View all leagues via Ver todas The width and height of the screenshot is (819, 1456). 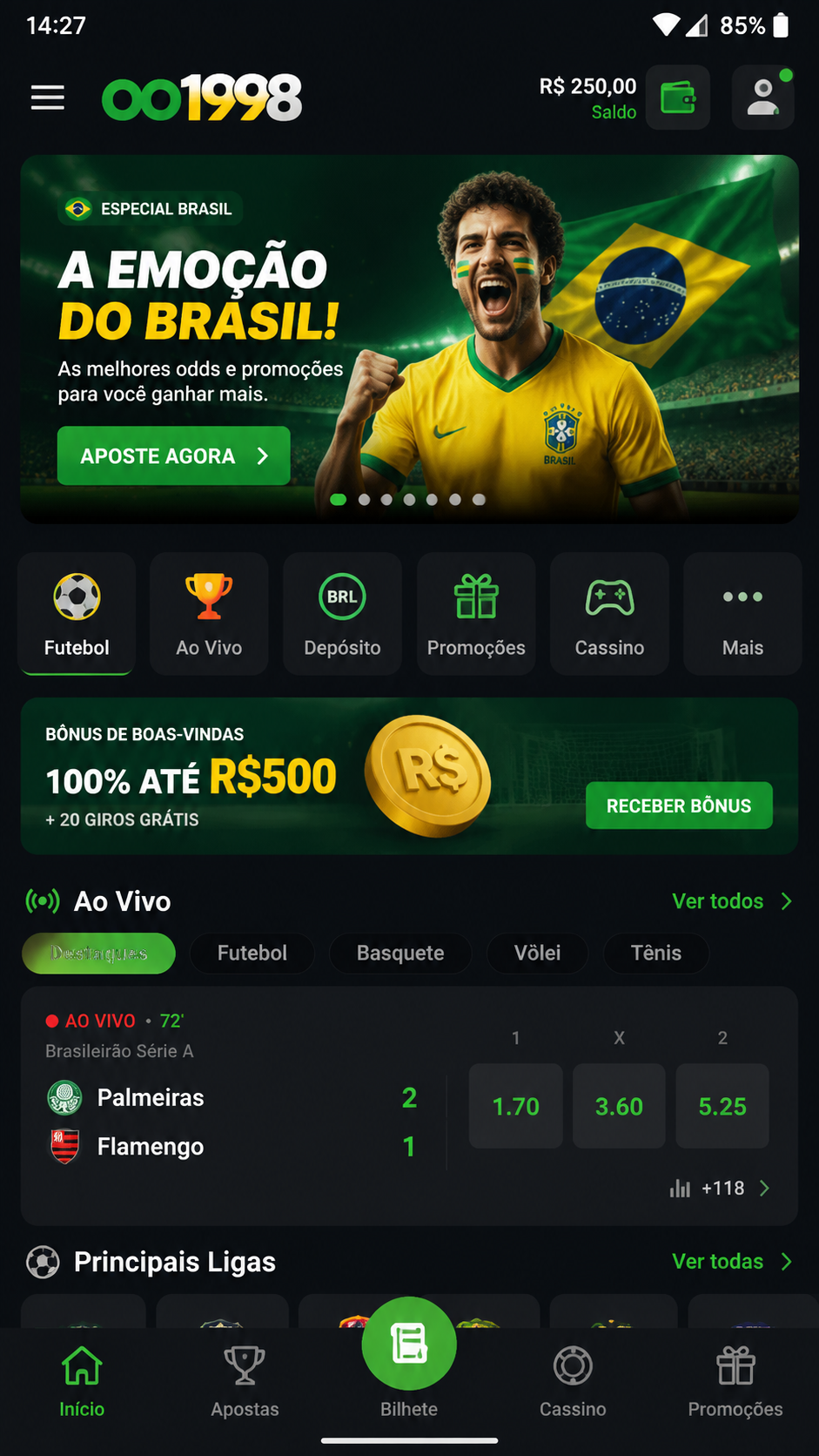[x=732, y=1262]
